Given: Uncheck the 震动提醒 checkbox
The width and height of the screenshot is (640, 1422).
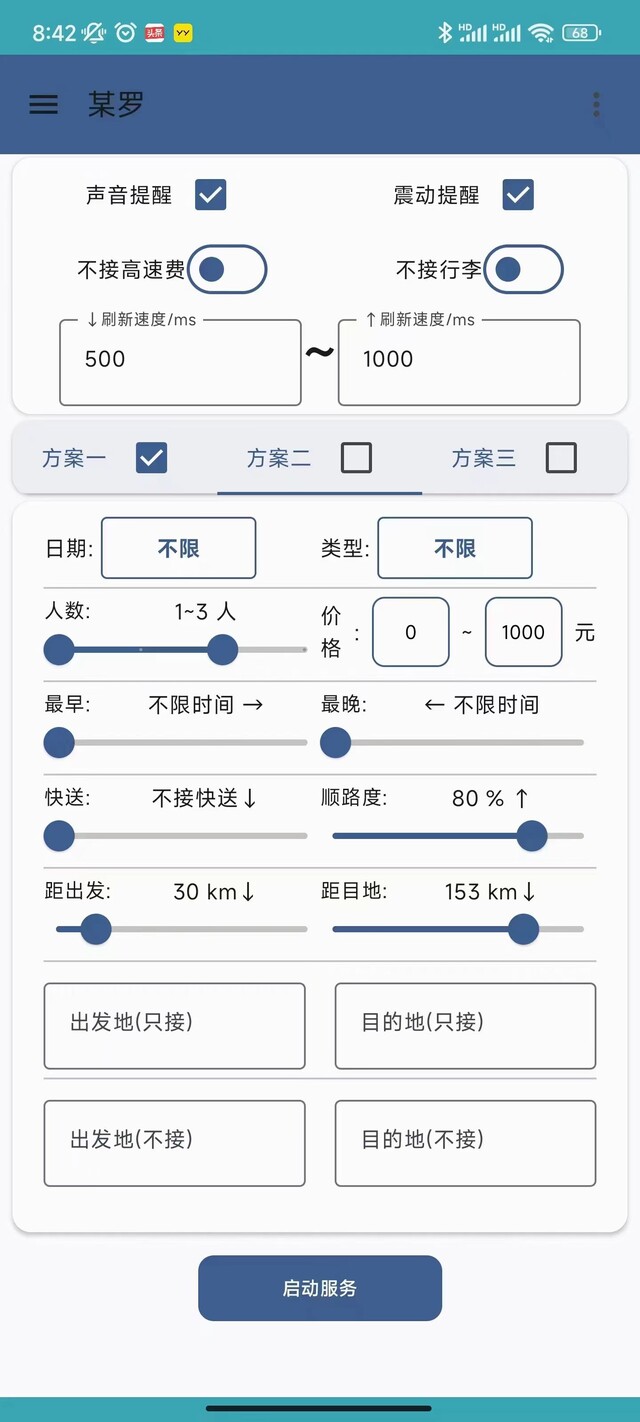Looking at the screenshot, I should 518,195.
